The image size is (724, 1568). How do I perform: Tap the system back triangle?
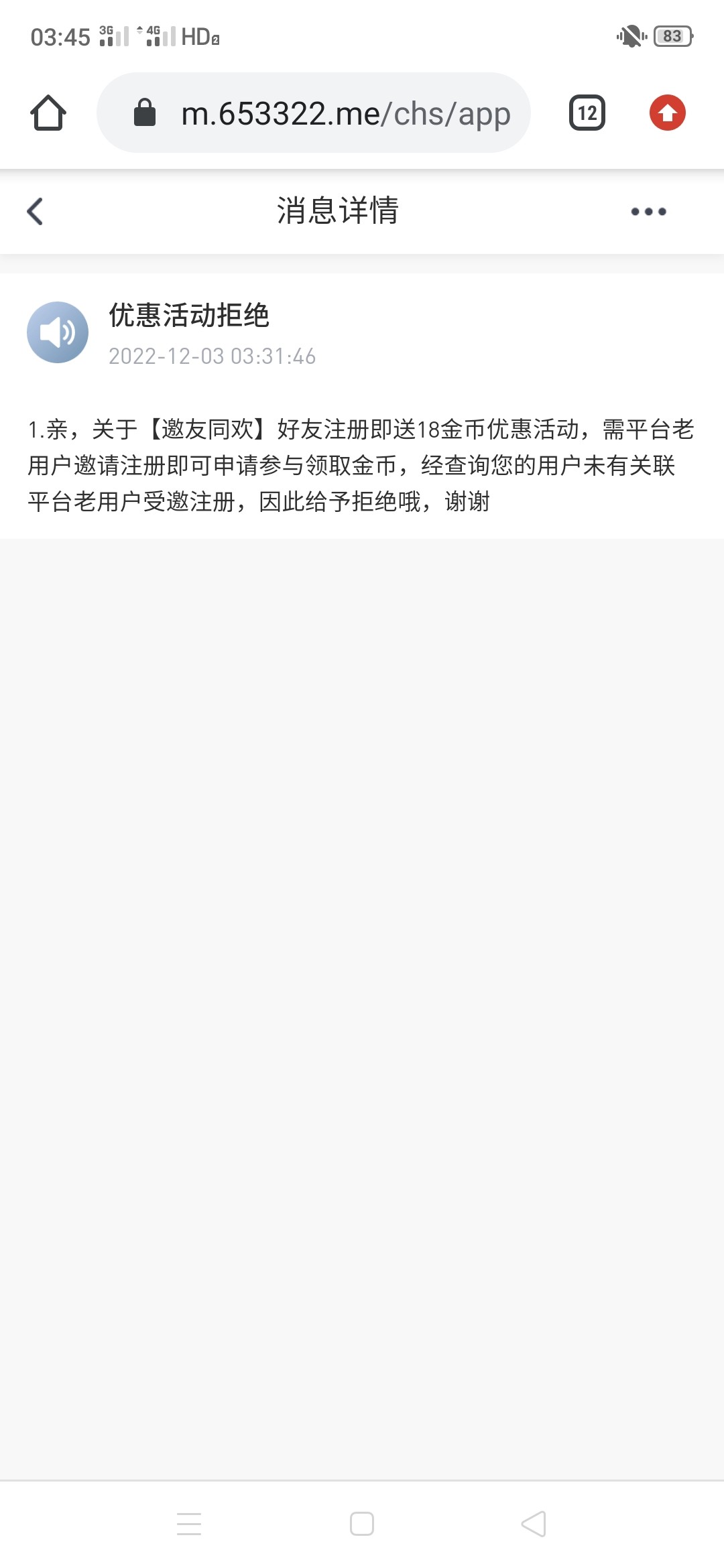[534, 1523]
